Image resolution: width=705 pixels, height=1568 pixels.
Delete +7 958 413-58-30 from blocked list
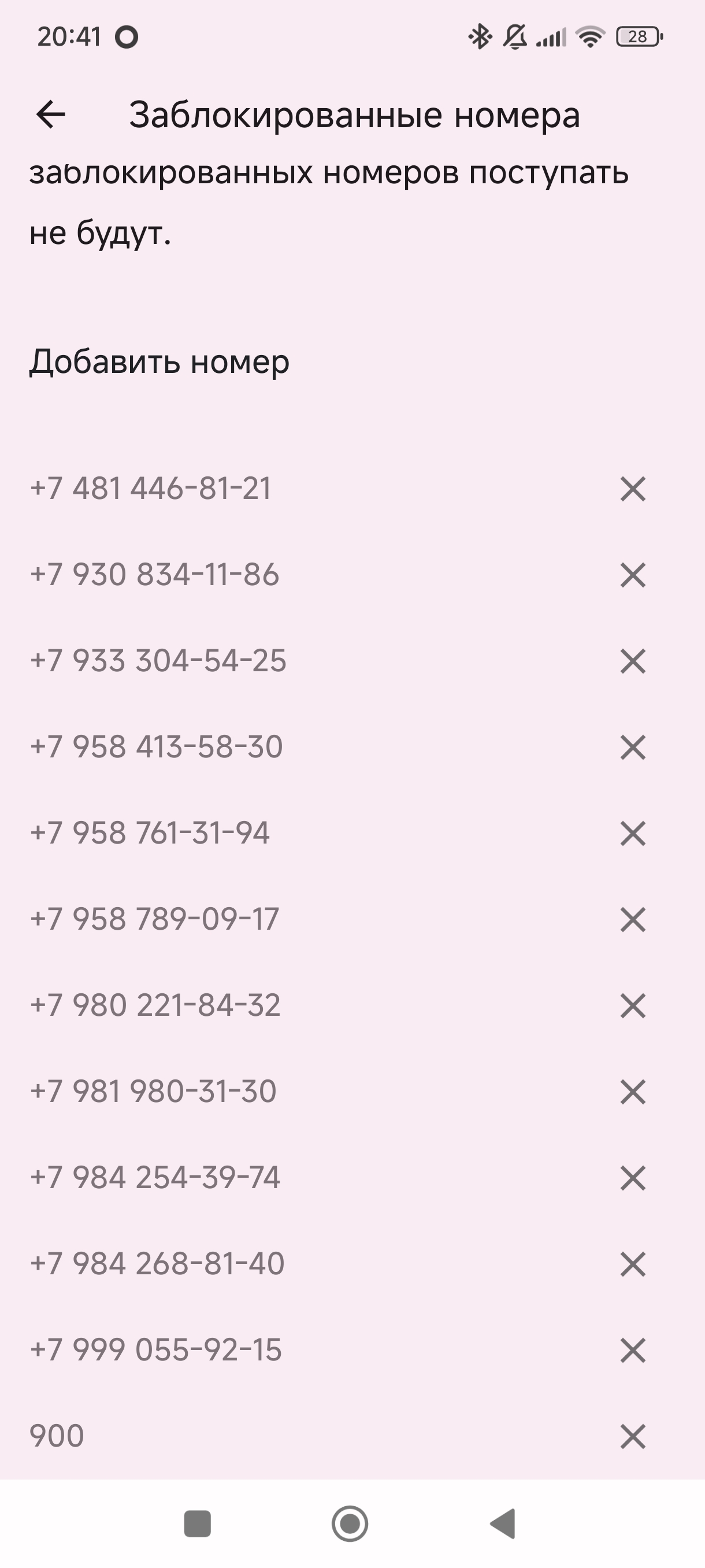[x=633, y=748]
